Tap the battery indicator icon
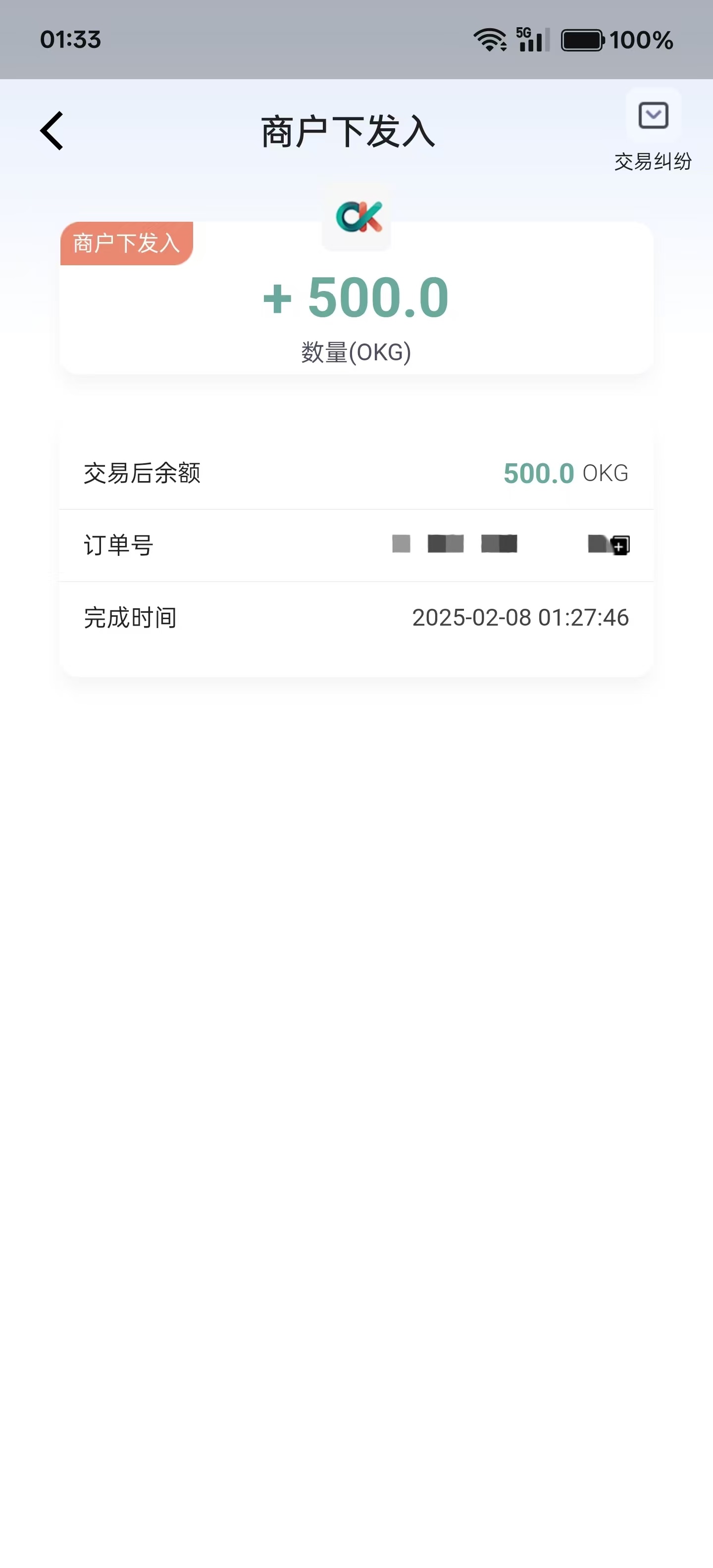The image size is (713, 1568). tap(581, 39)
